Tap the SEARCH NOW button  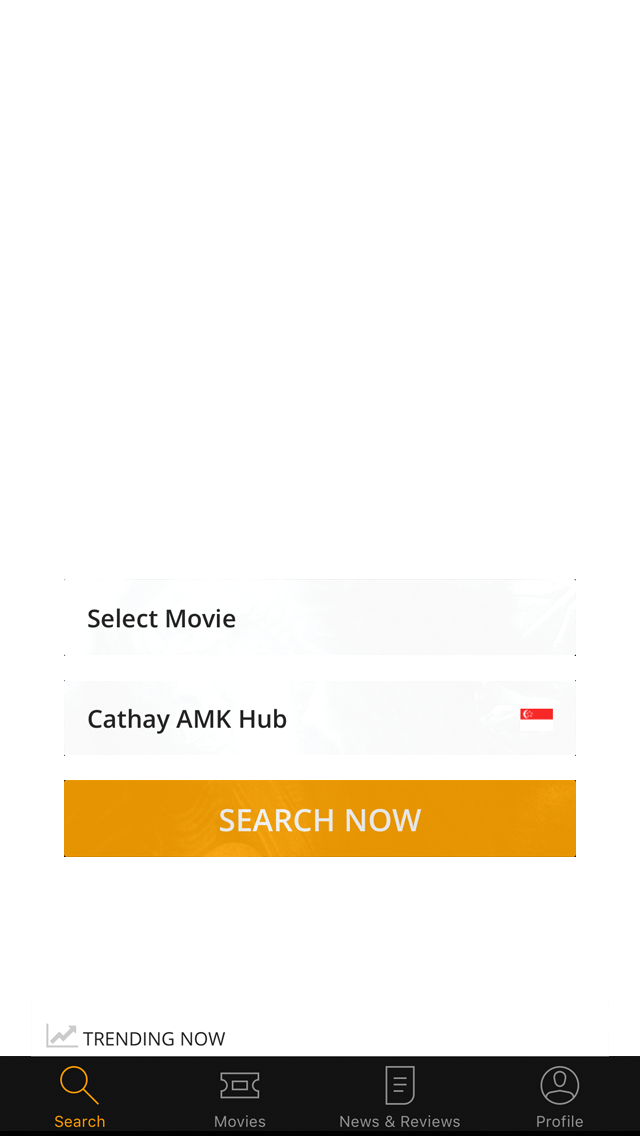tap(320, 819)
